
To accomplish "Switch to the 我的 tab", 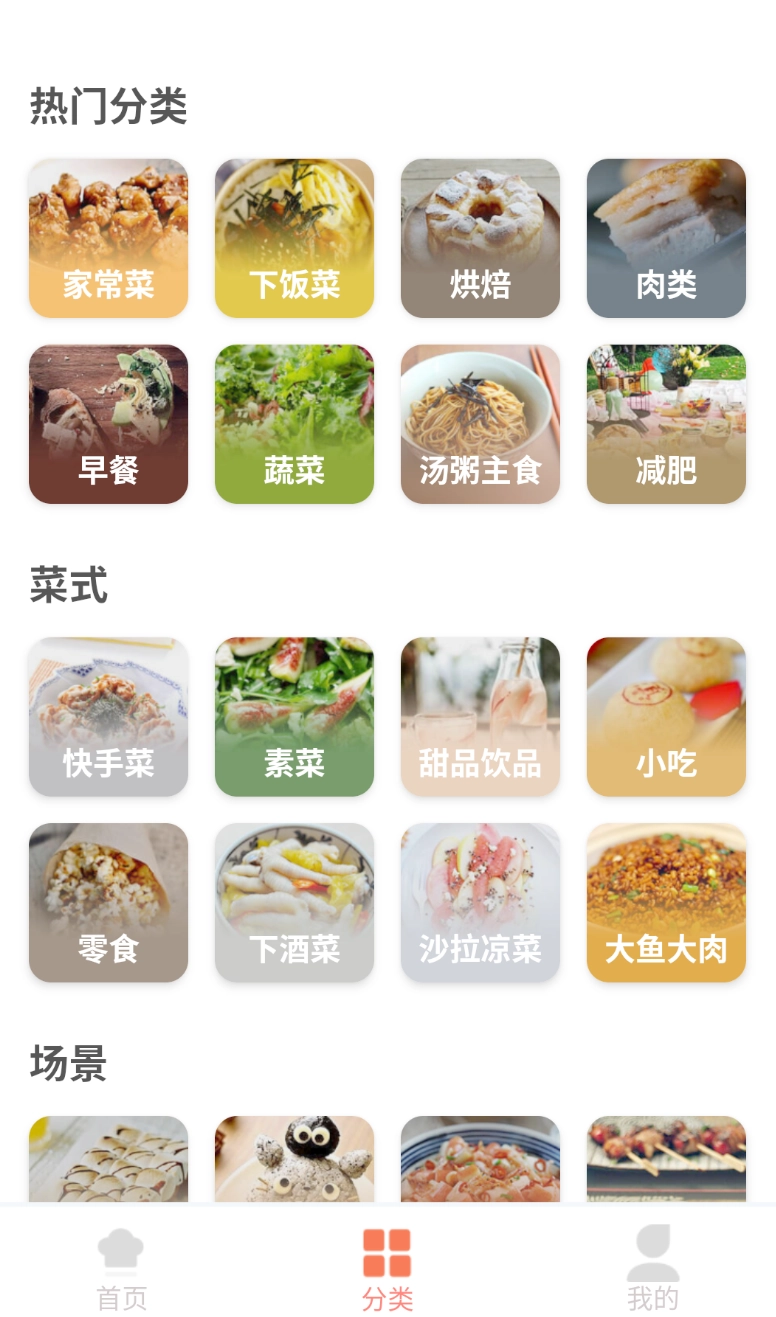I will pos(653,1265).
